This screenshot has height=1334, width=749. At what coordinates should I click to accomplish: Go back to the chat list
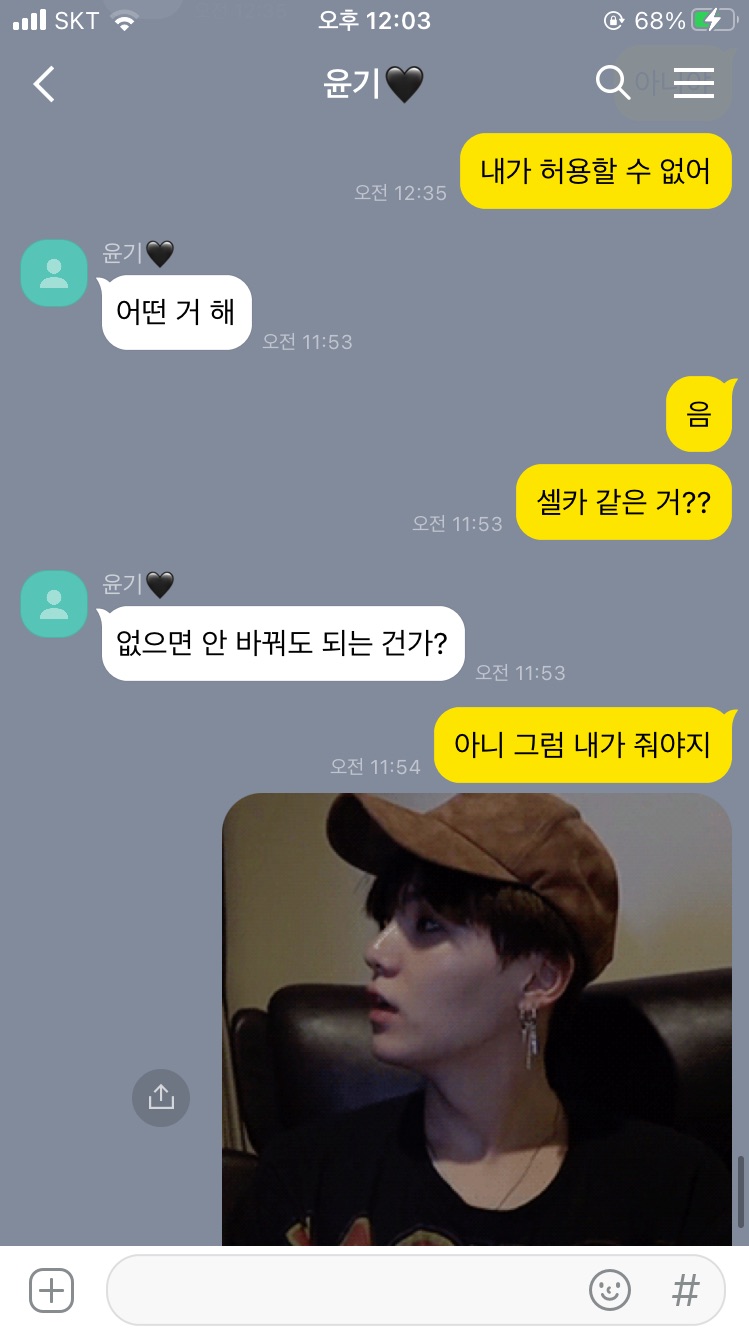[44, 84]
